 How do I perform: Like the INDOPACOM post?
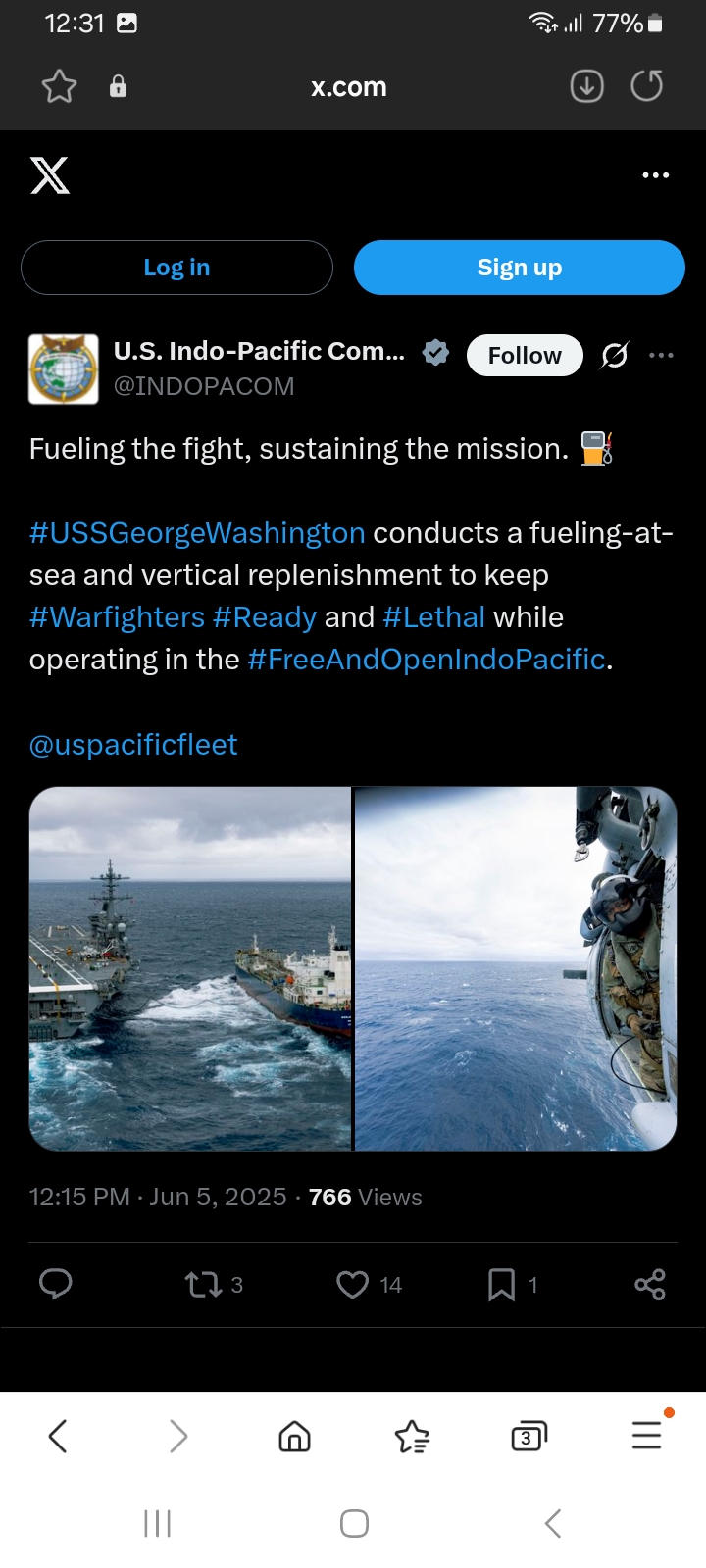pyautogui.click(x=369, y=1284)
